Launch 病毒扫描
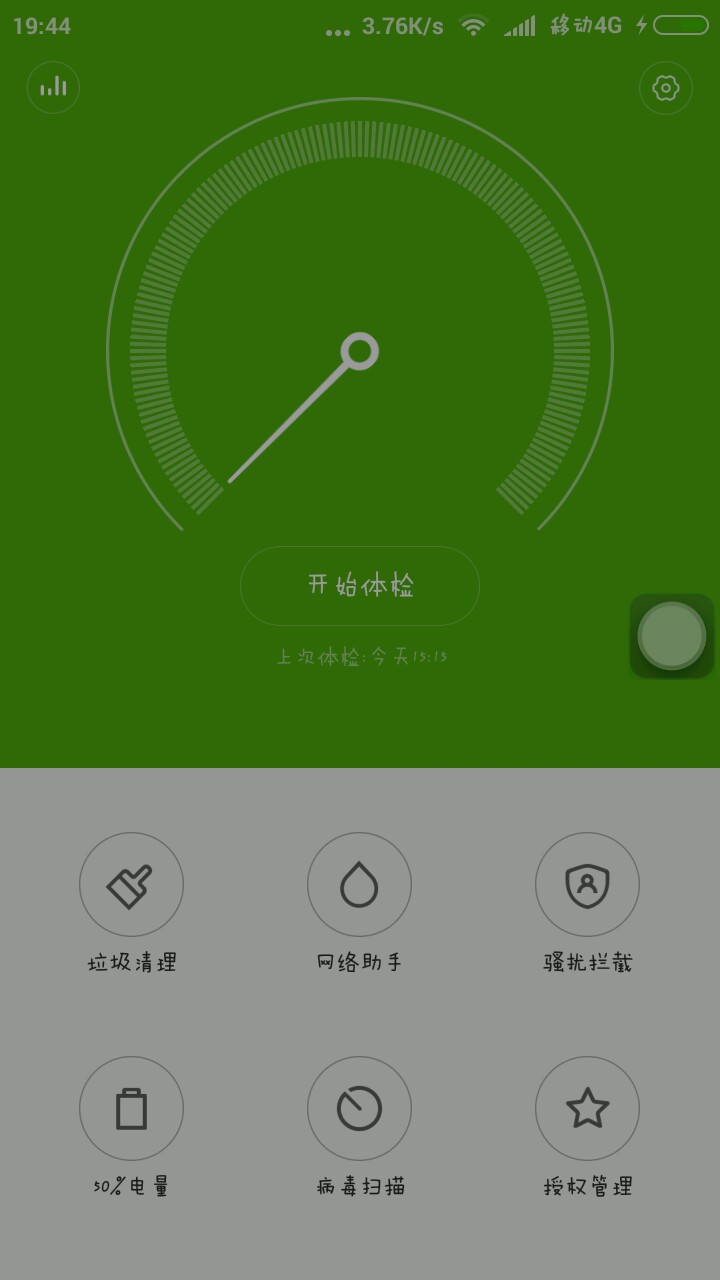Viewport: 720px width, 1280px height. click(x=359, y=1109)
